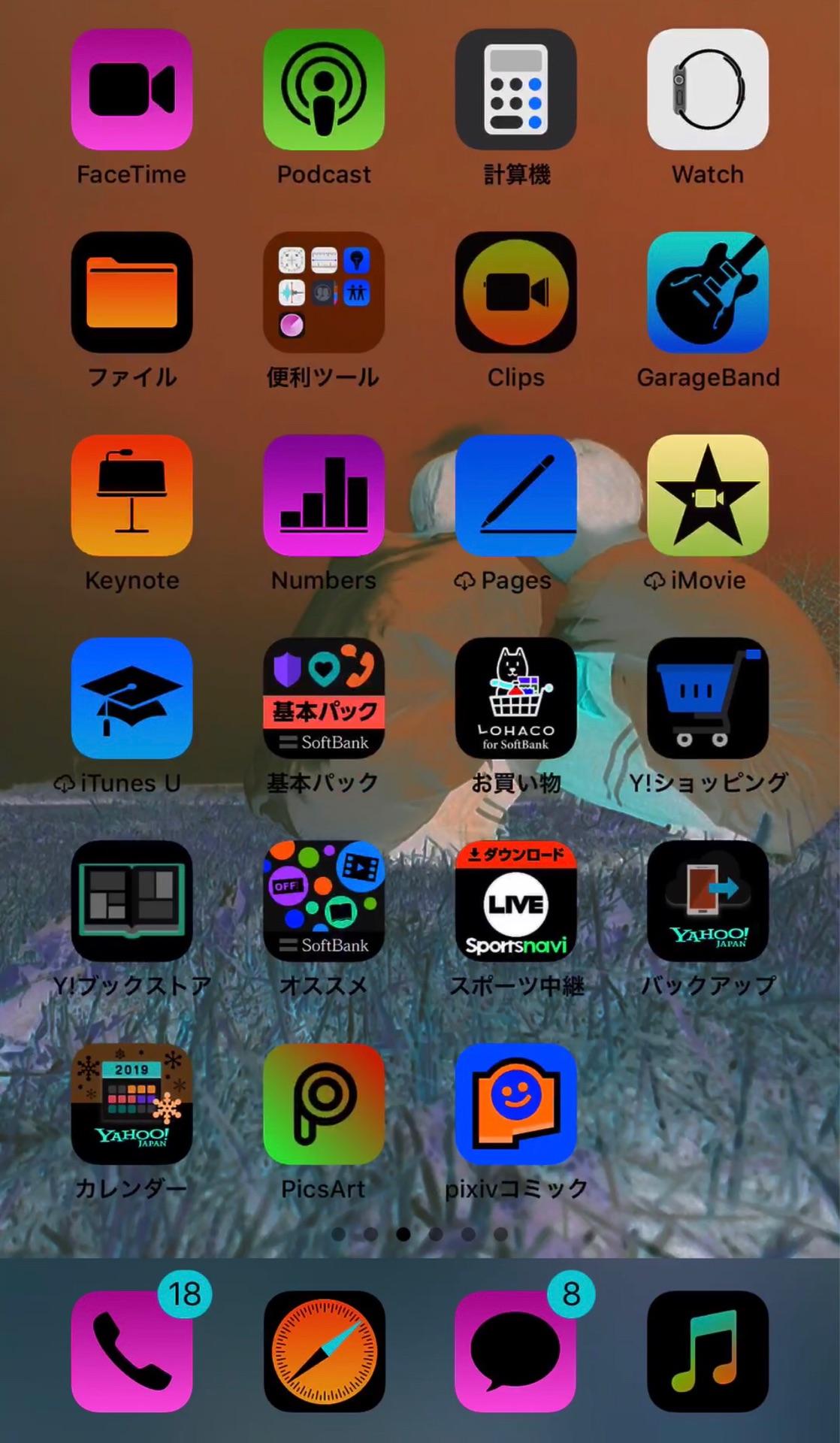Open the Watch app

click(x=708, y=89)
